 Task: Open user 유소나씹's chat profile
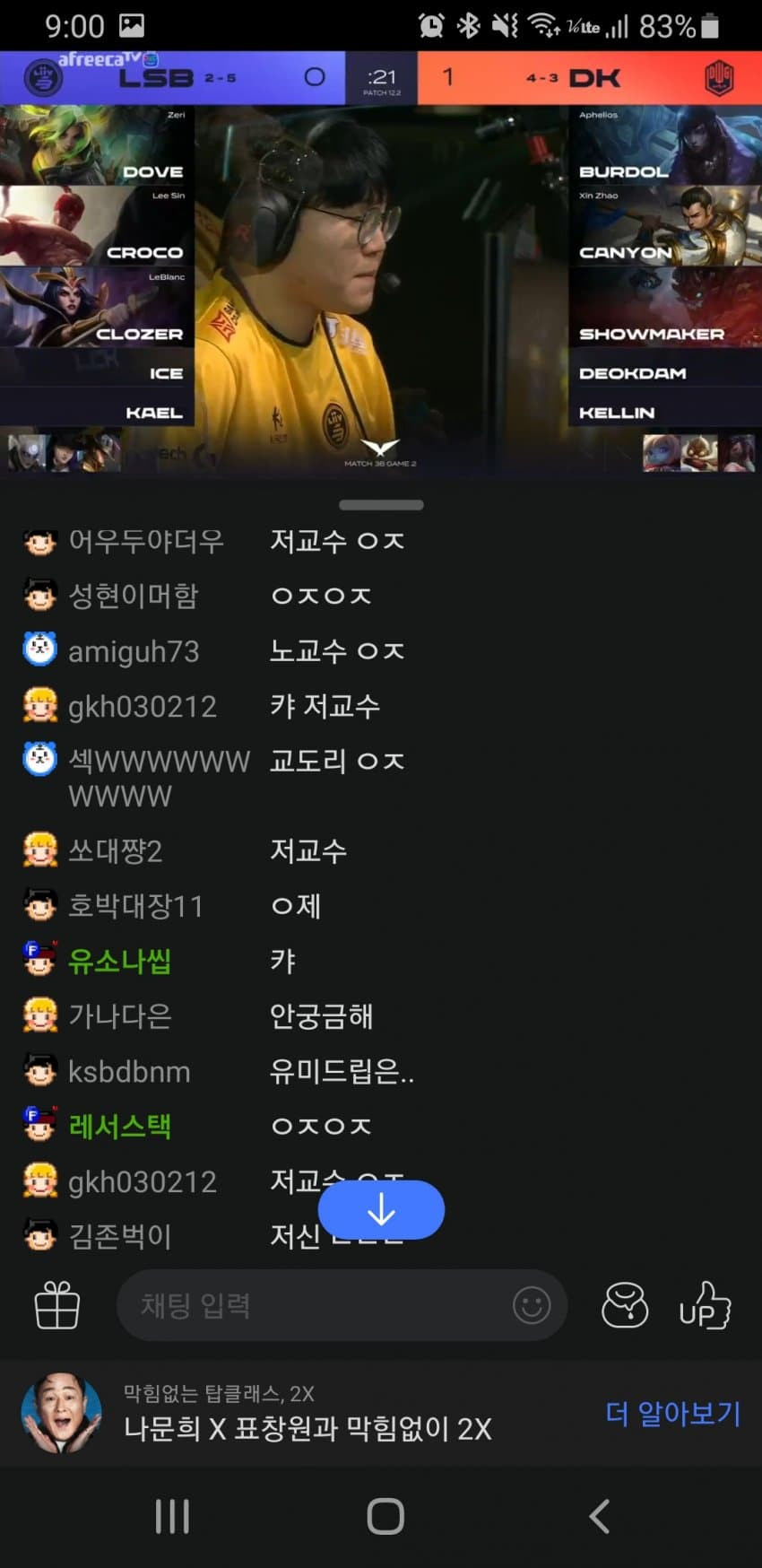119,961
